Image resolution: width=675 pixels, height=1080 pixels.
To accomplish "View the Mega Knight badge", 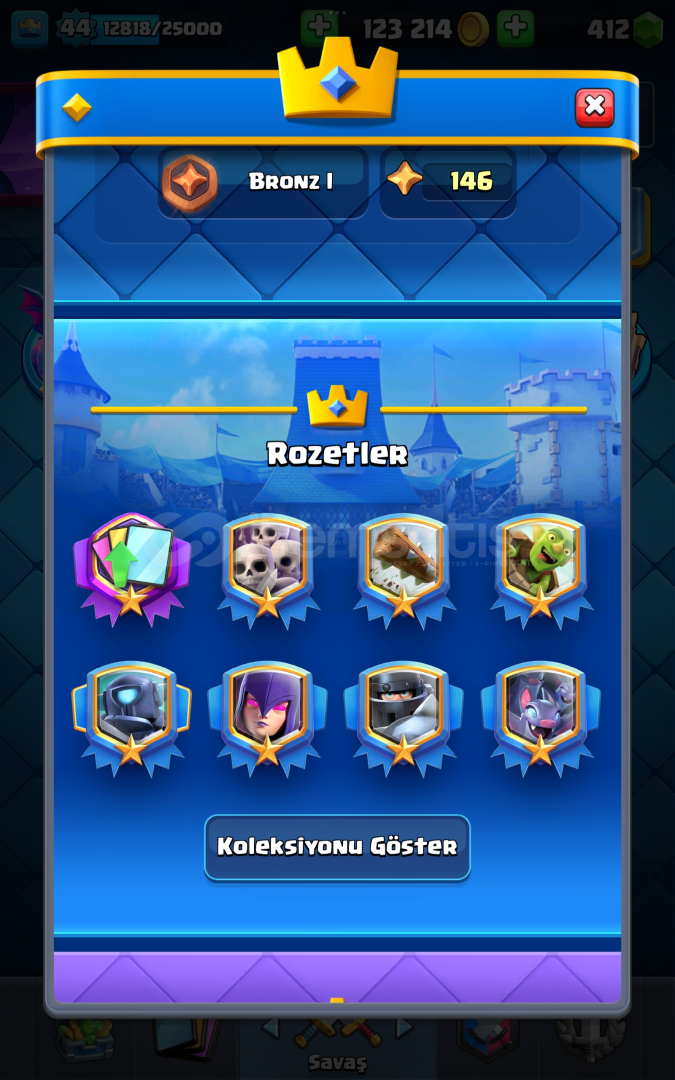I will click(404, 718).
